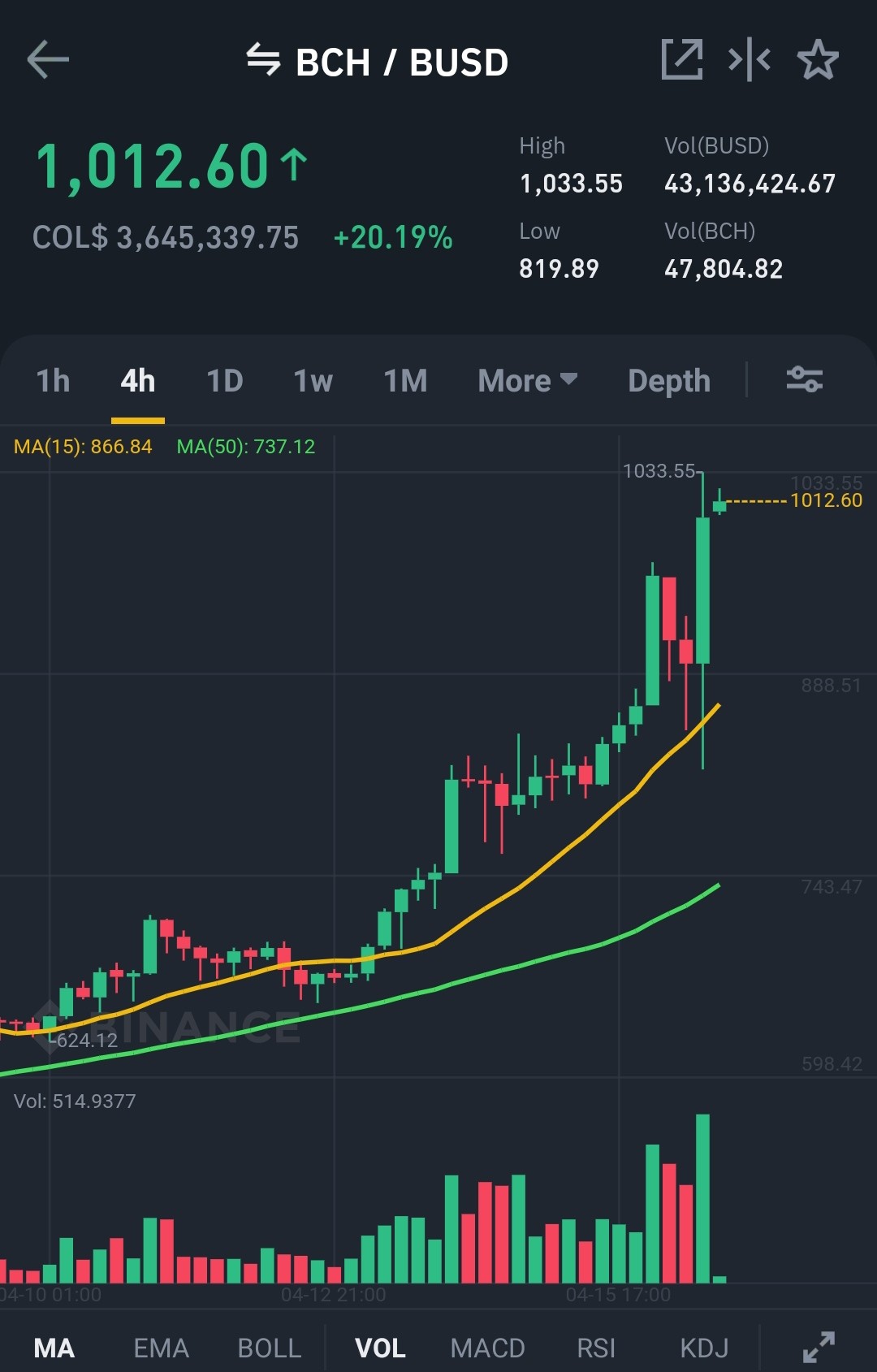Select the 1h timeframe
This screenshot has height=1372, width=877.
click(x=54, y=380)
